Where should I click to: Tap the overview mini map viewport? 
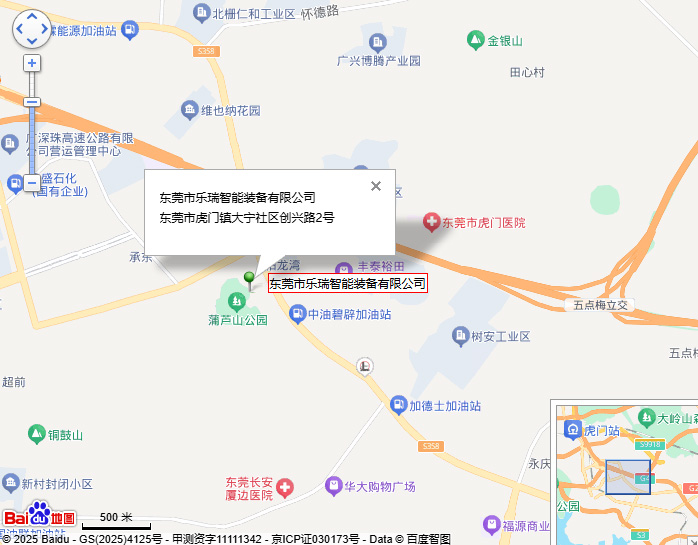coord(627,477)
